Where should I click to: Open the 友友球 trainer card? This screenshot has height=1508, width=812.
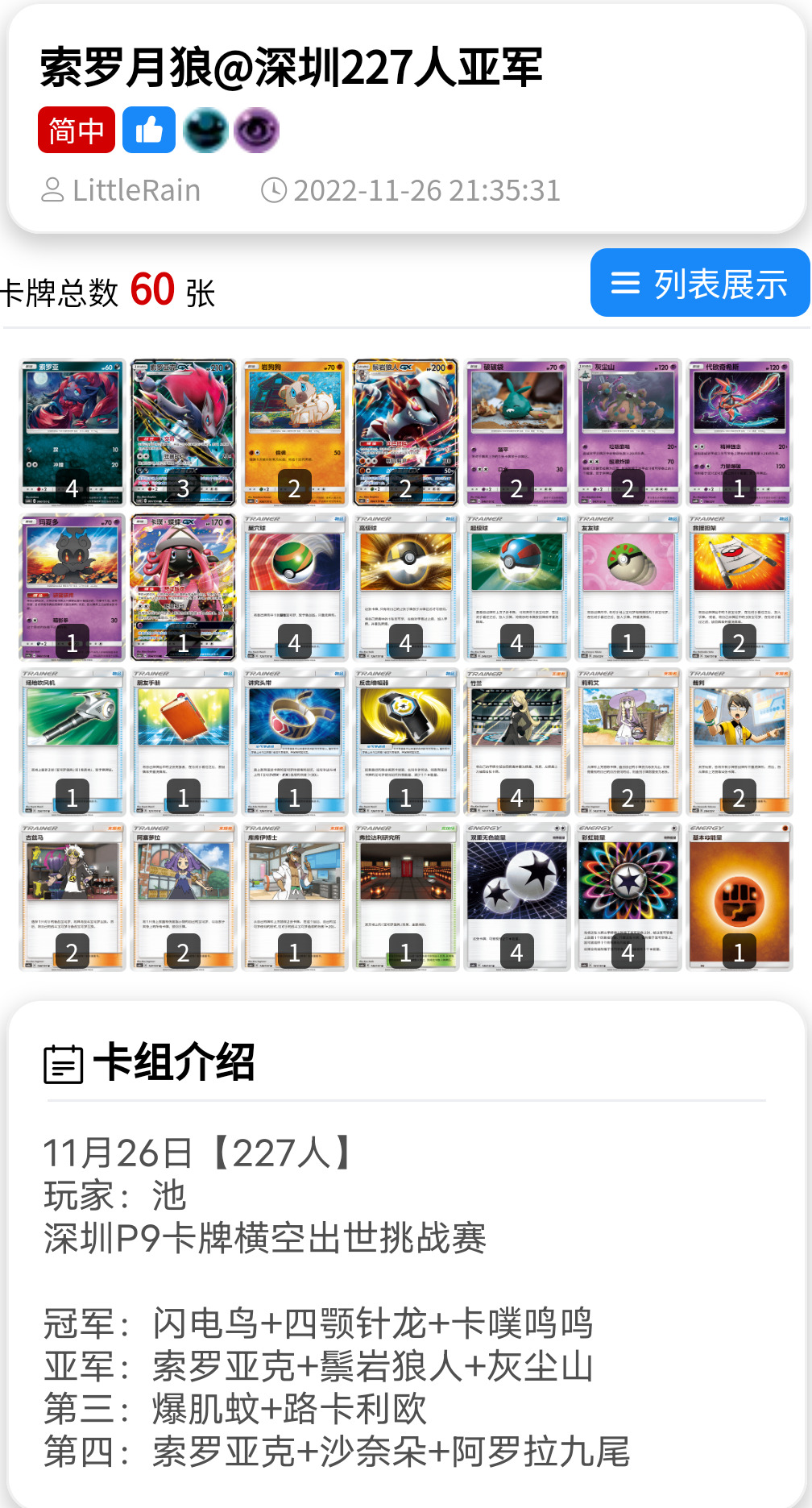628,587
